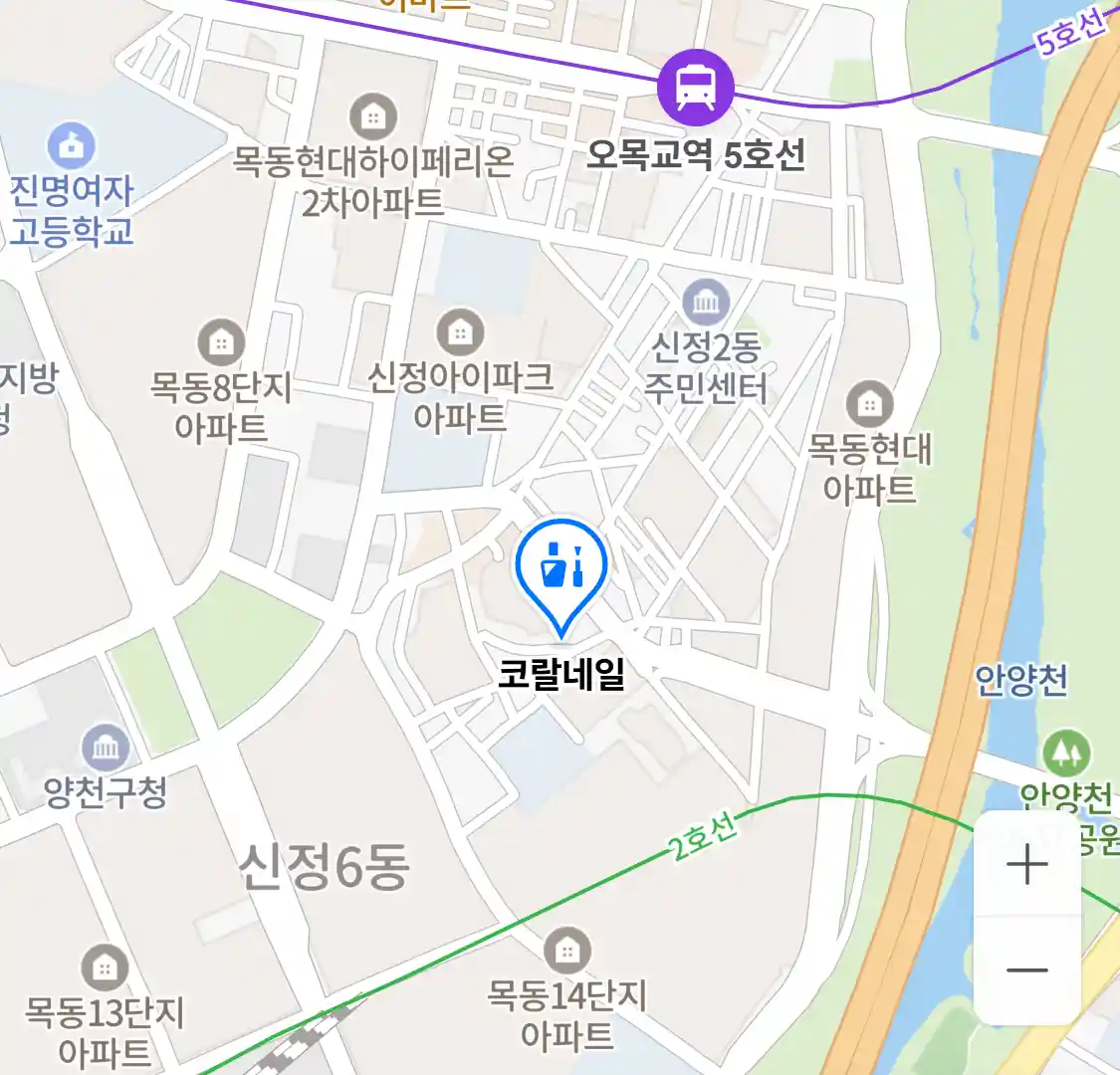
Task: Open the 목동14단지 아파트 marker
Action: [x=566, y=951]
